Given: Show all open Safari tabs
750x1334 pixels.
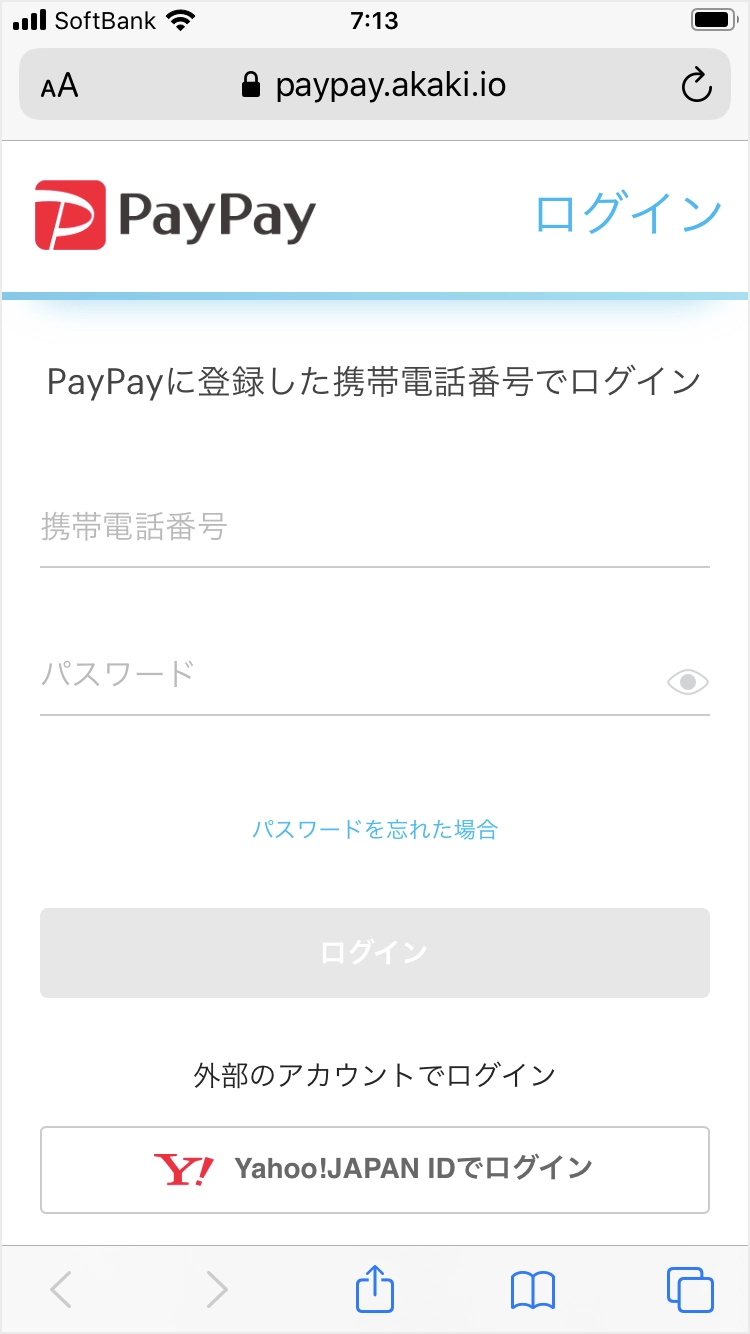Looking at the screenshot, I should click(689, 1290).
